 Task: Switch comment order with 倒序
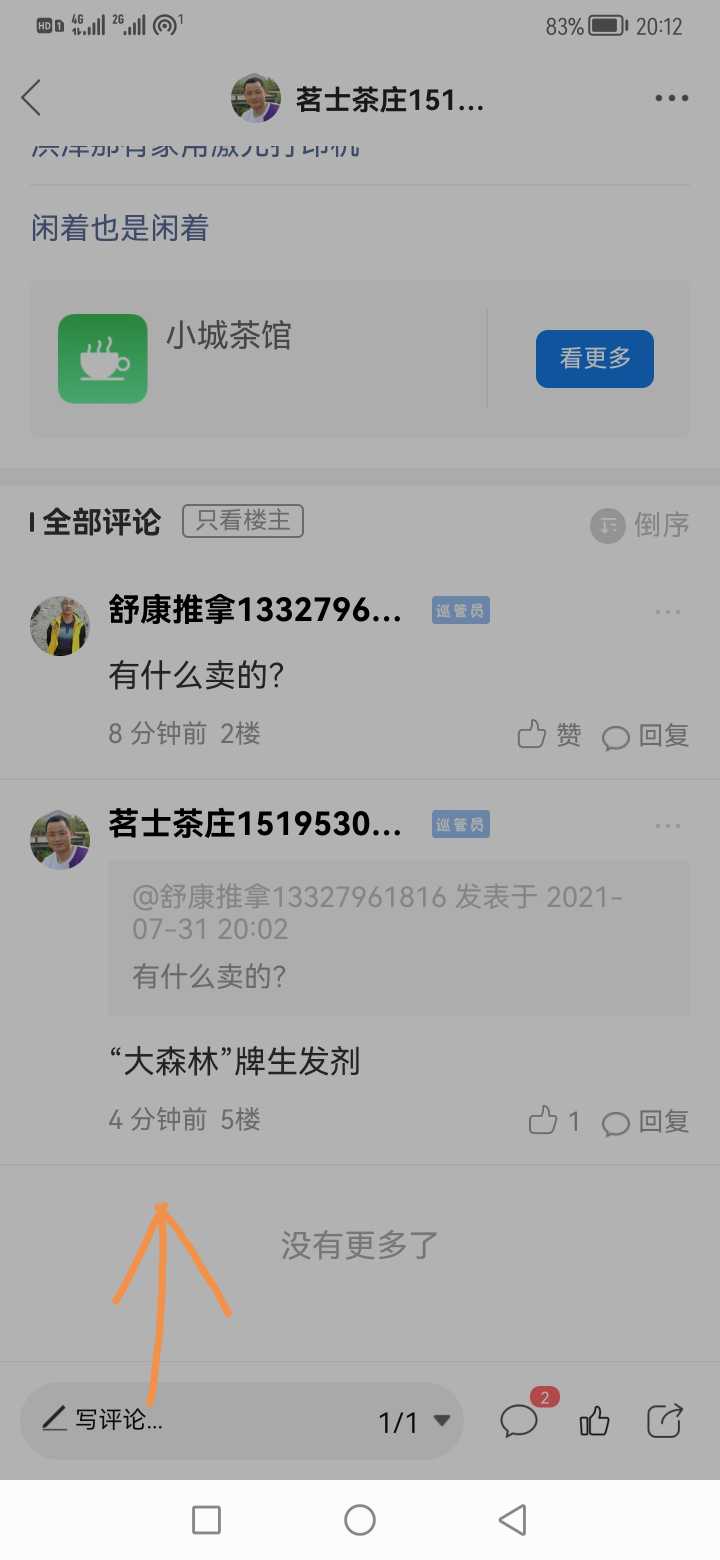point(640,525)
